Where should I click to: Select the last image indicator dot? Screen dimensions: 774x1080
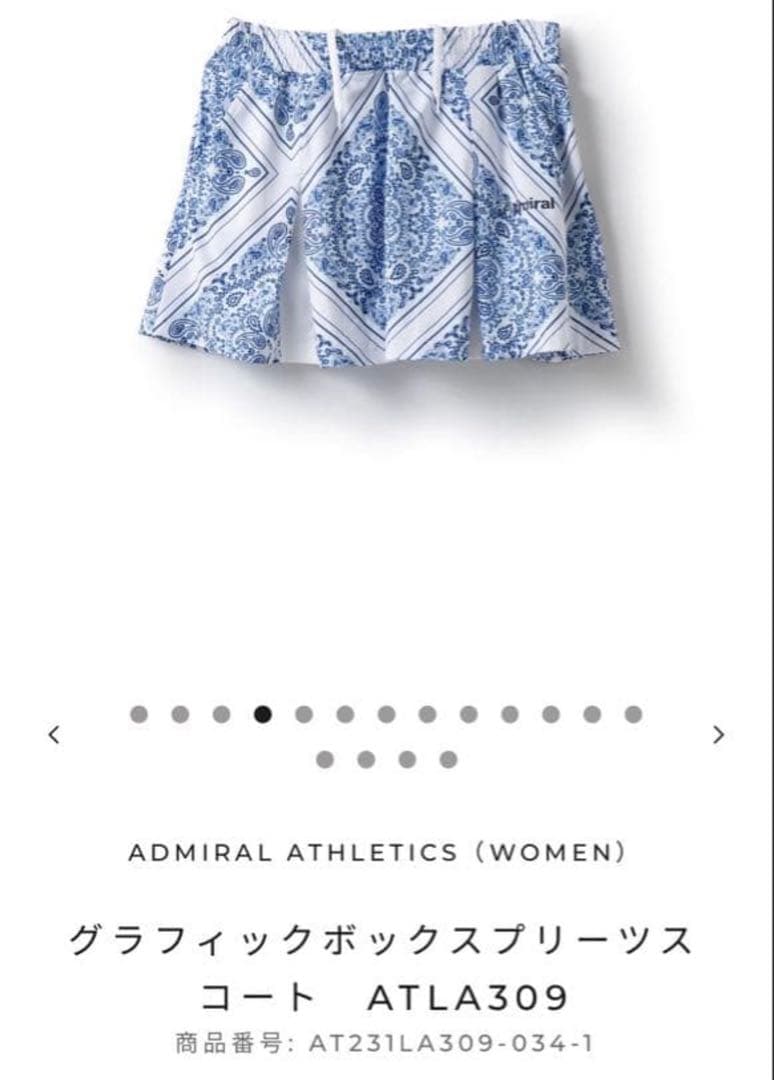click(448, 760)
